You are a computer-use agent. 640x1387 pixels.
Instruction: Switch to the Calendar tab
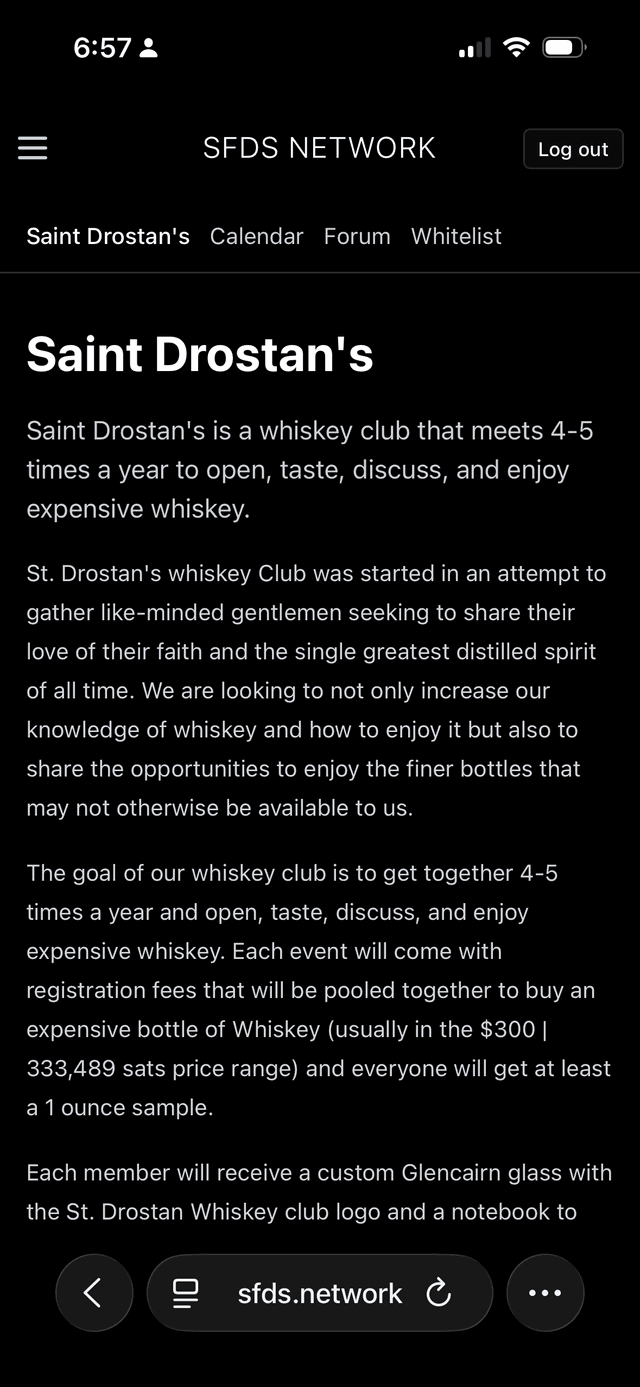click(256, 236)
